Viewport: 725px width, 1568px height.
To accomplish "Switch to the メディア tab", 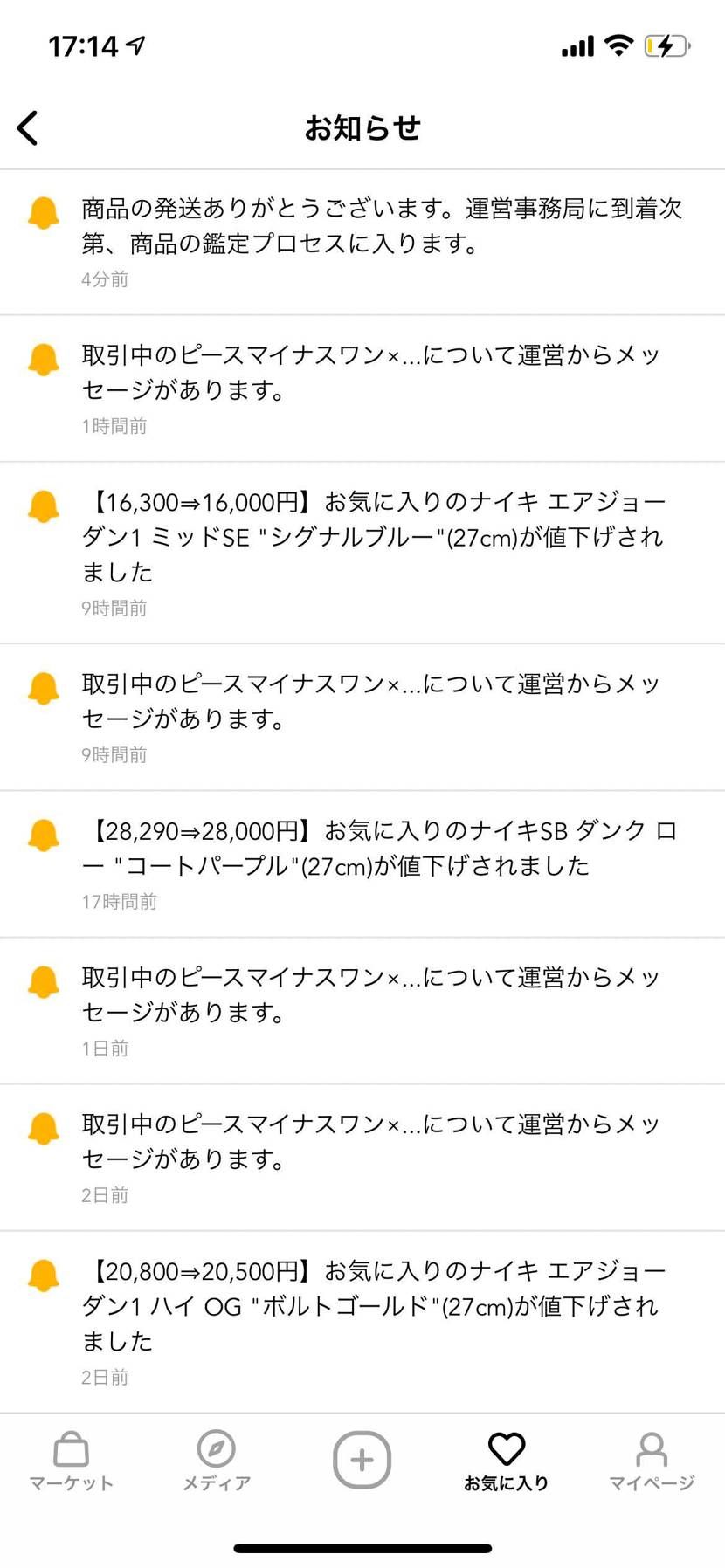I will point(217,1461).
